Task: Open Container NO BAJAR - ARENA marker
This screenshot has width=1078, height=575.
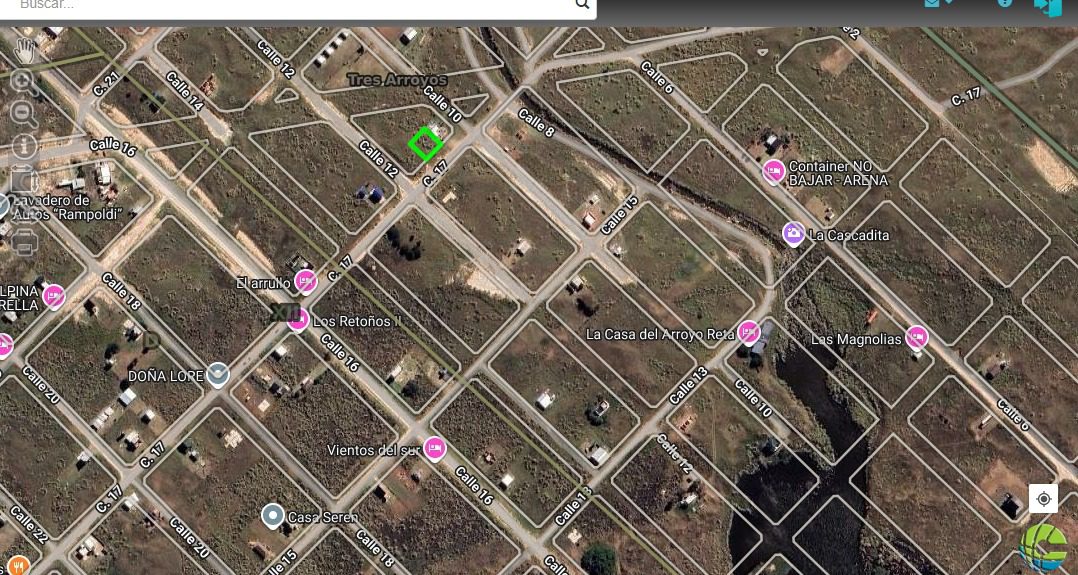Action: click(773, 172)
